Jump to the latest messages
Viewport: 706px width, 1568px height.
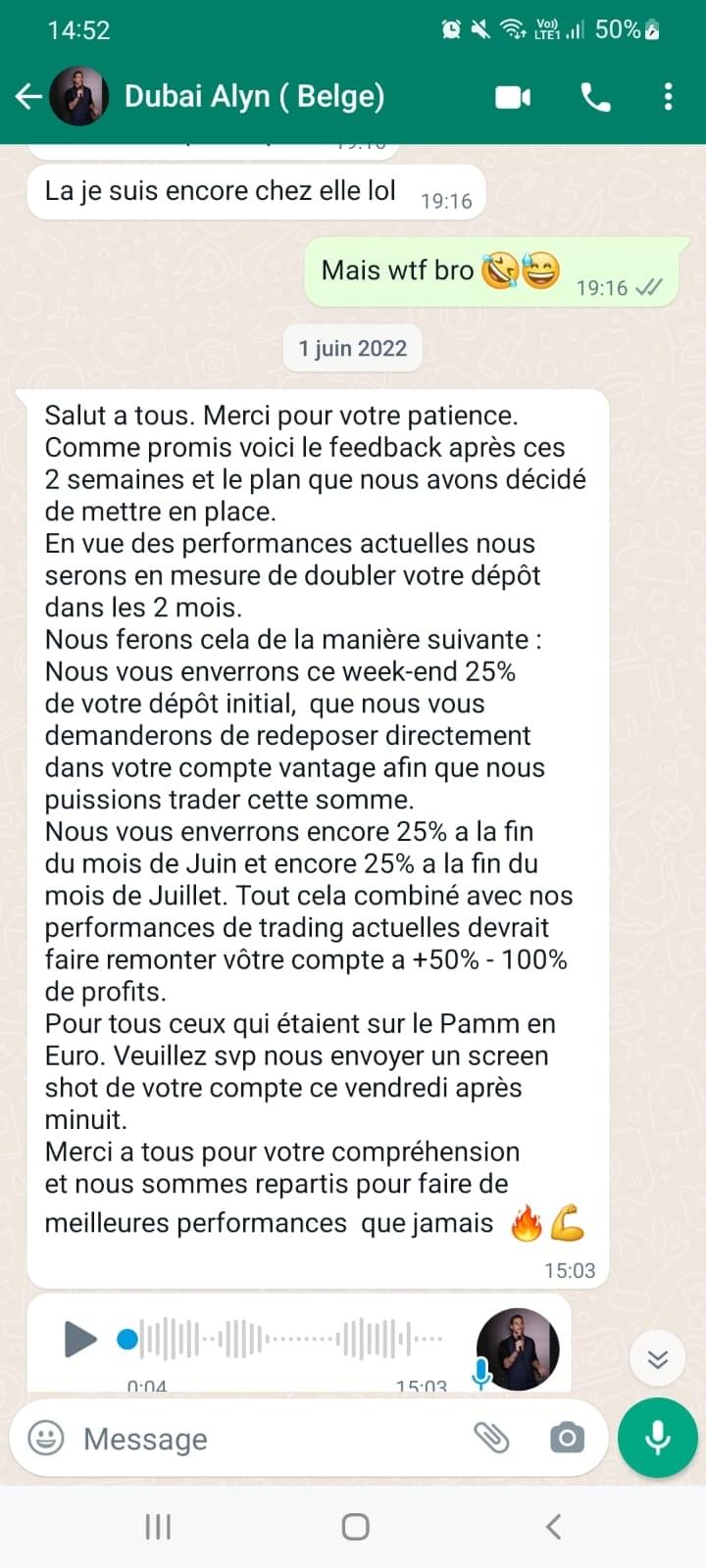[x=657, y=1358]
